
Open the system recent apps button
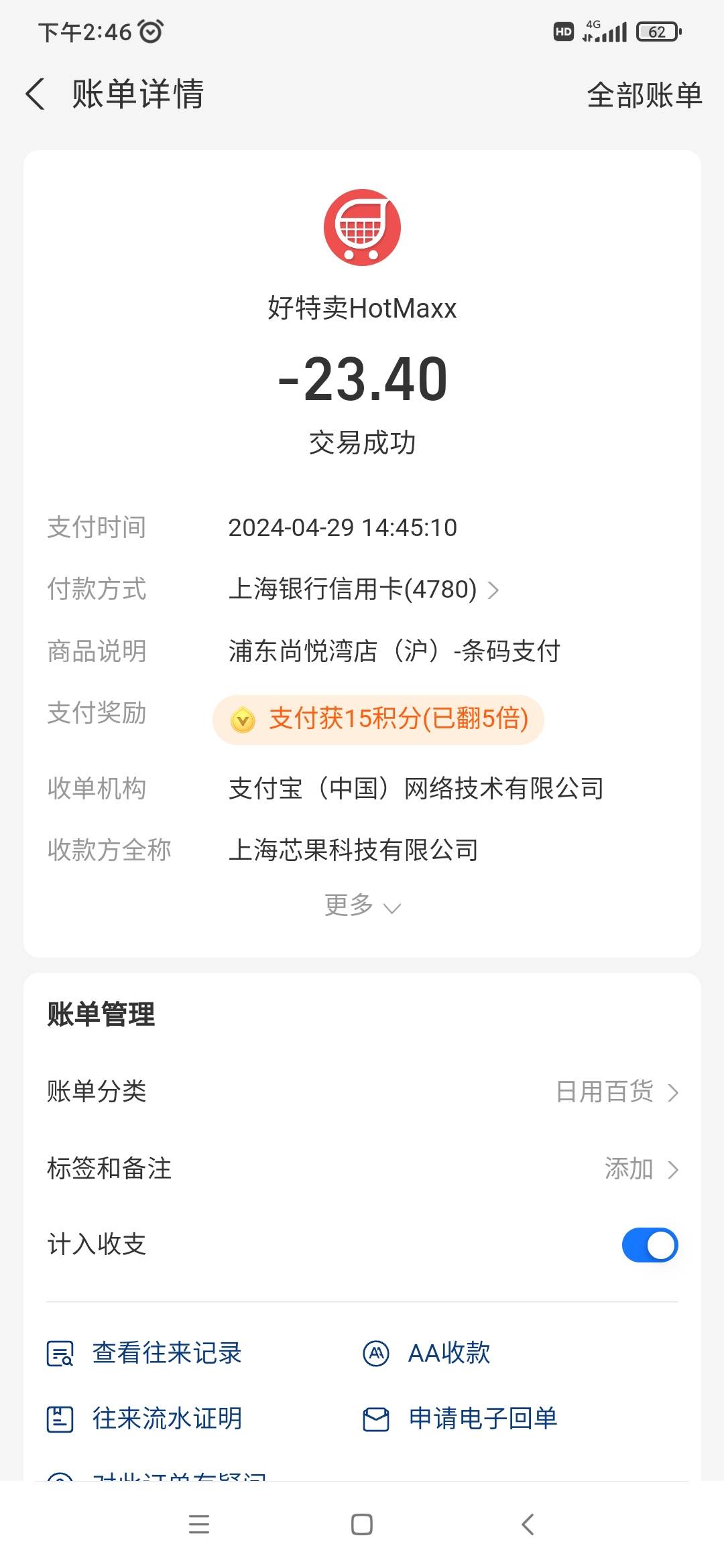click(x=199, y=1524)
